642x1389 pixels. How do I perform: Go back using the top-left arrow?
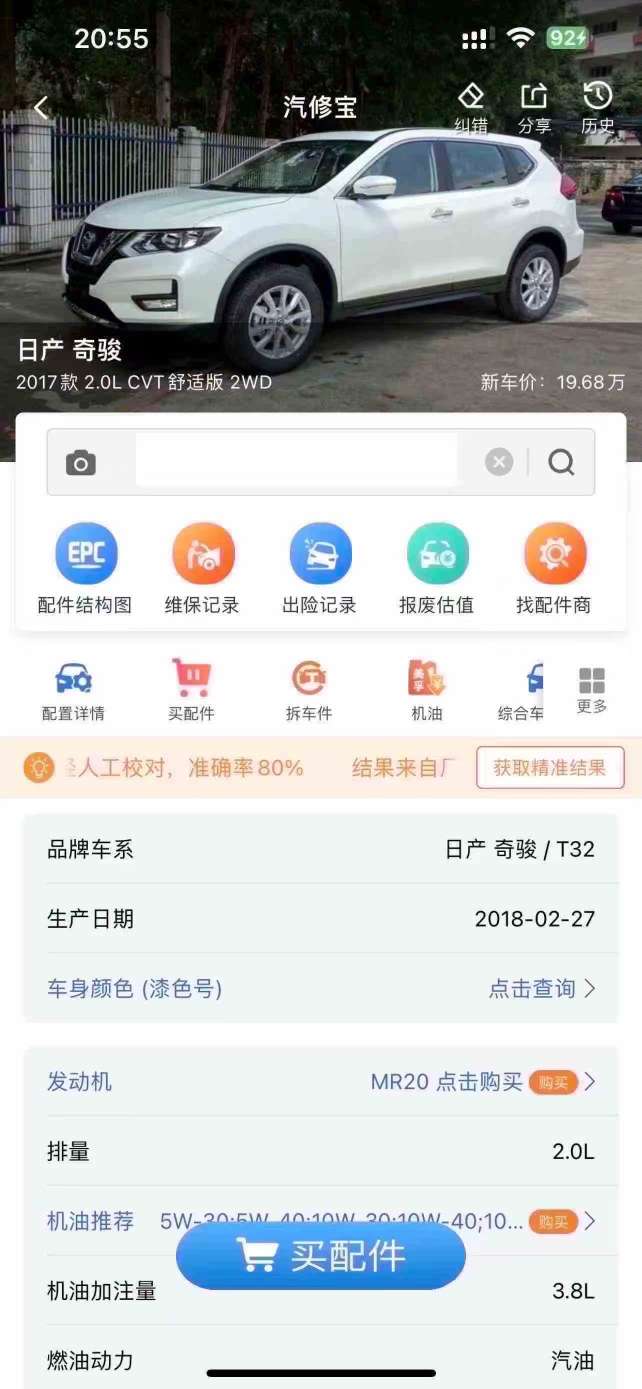(41, 108)
